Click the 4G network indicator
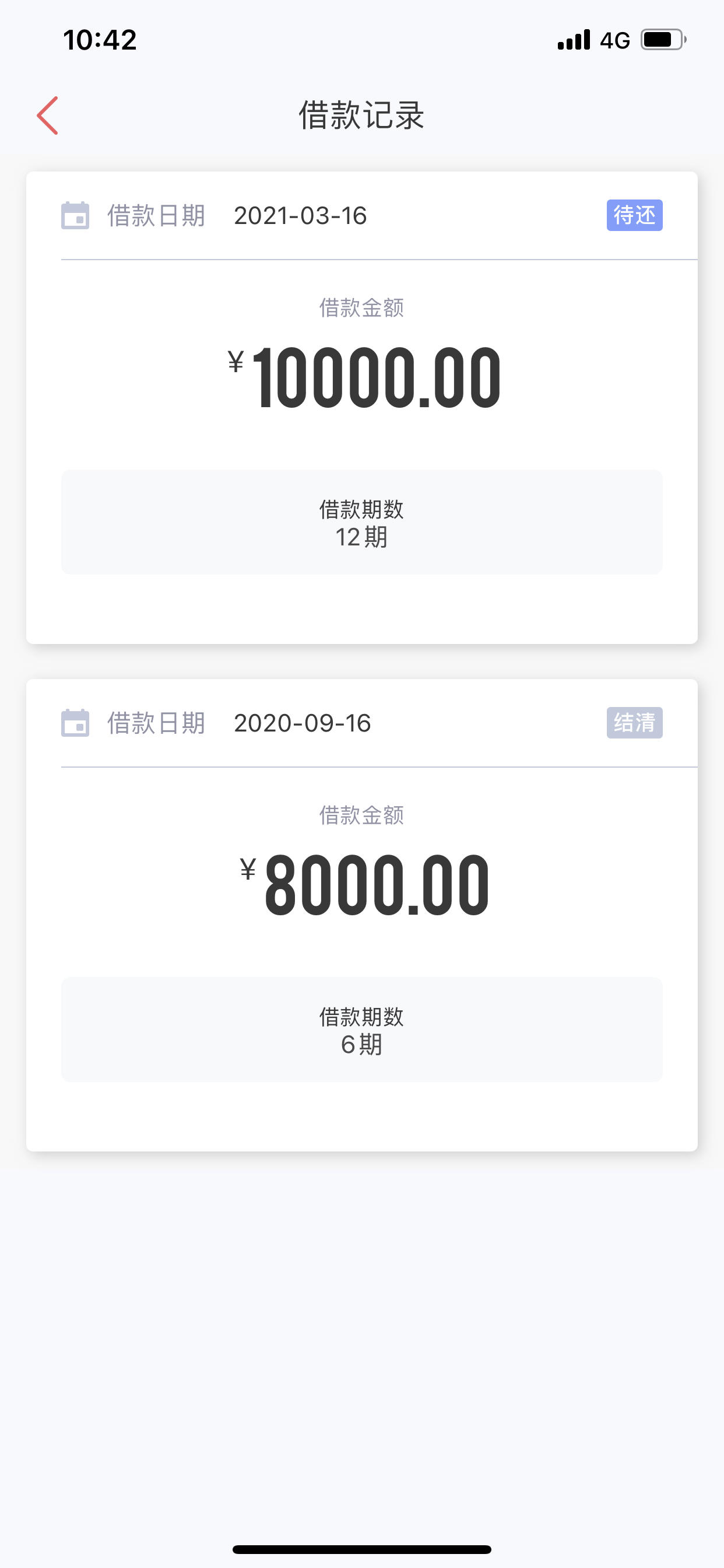The height and width of the screenshot is (1568, 724). click(x=616, y=39)
